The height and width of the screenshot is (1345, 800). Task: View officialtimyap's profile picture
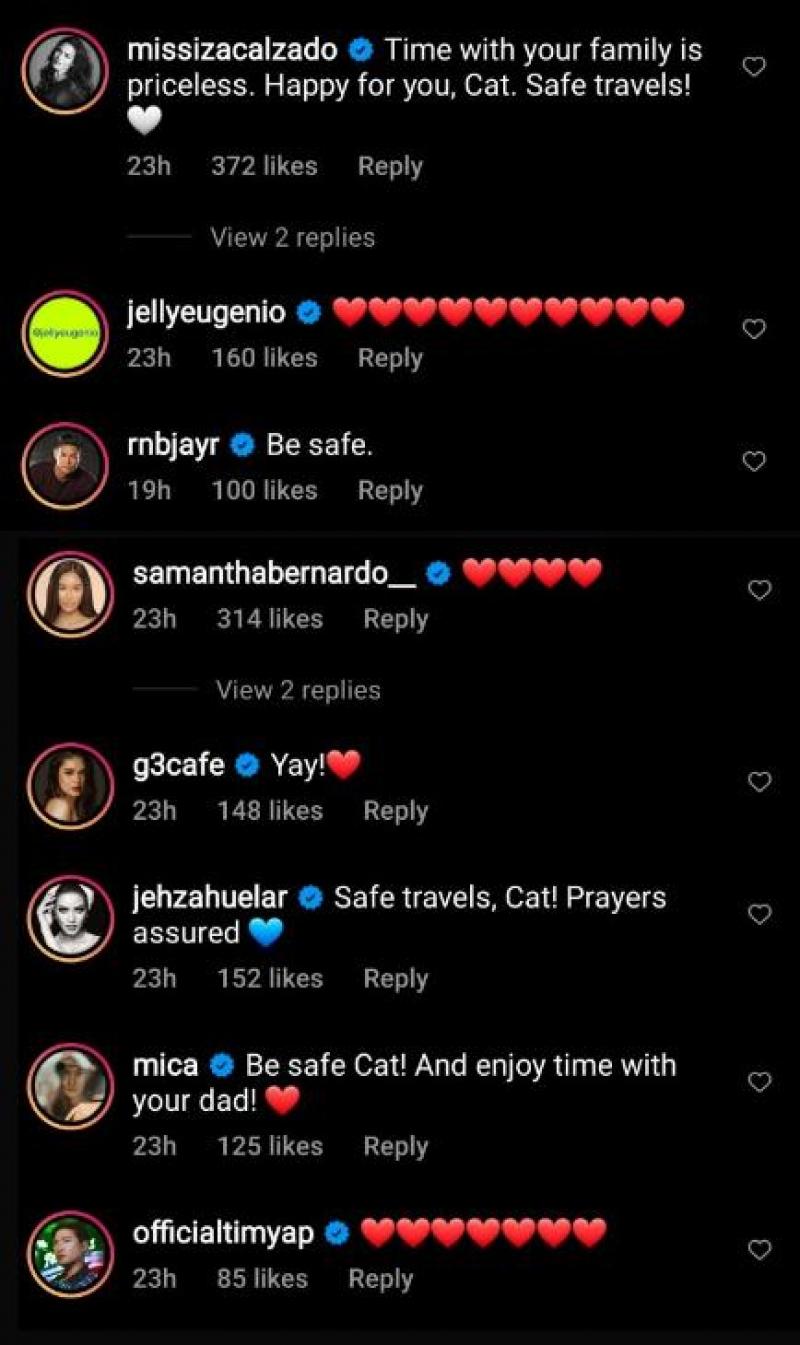tap(67, 1254)
